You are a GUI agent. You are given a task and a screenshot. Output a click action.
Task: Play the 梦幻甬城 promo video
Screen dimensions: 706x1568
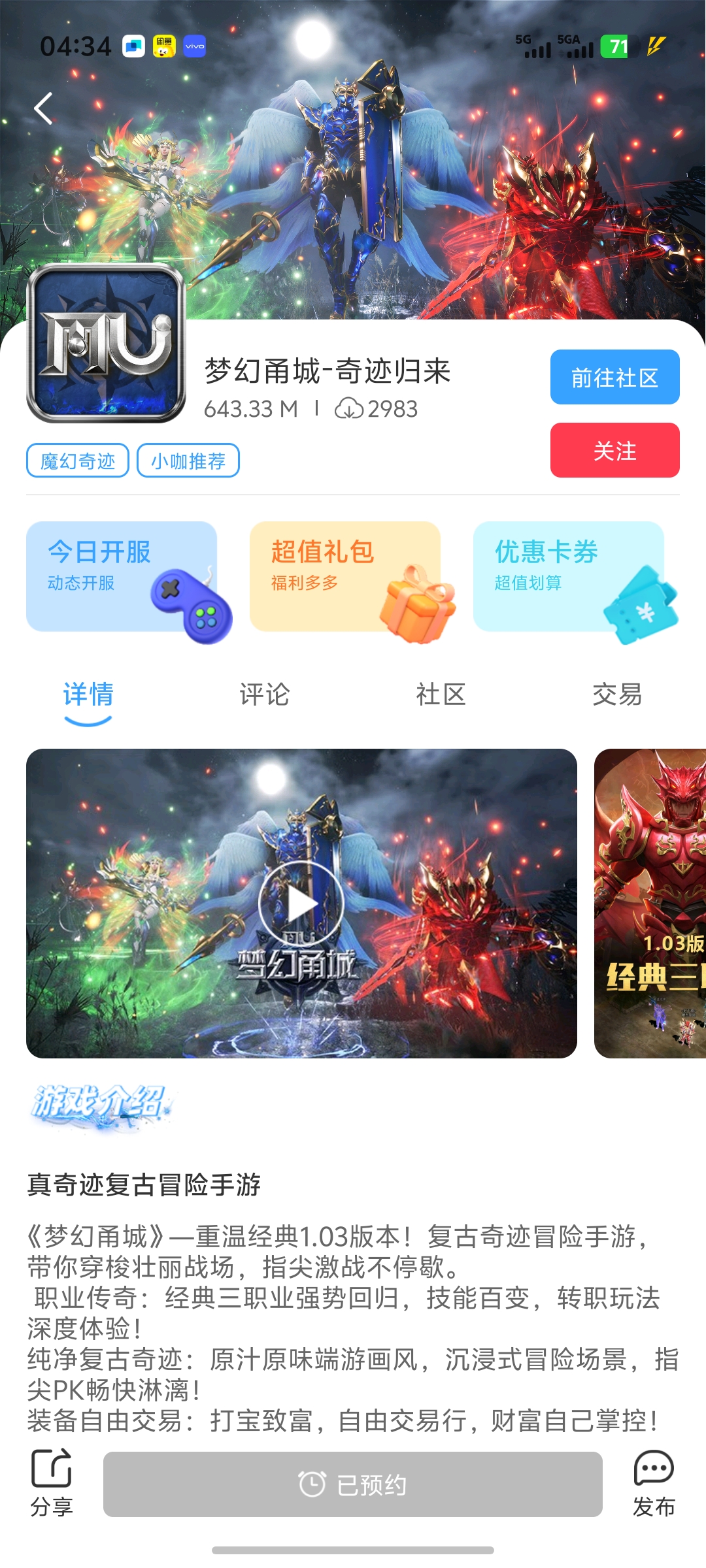(301, 904)
